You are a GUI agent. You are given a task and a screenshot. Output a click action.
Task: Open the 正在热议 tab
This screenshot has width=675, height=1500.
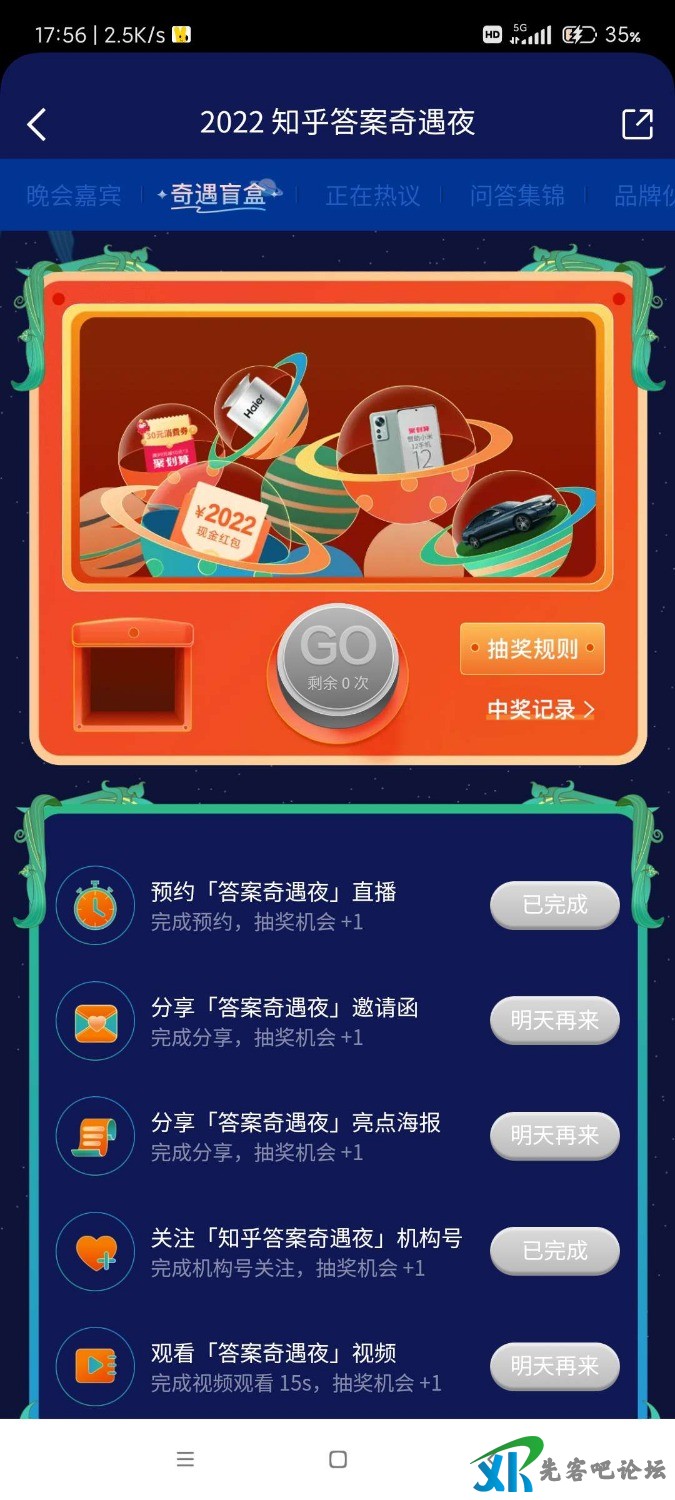coord(372,195)
